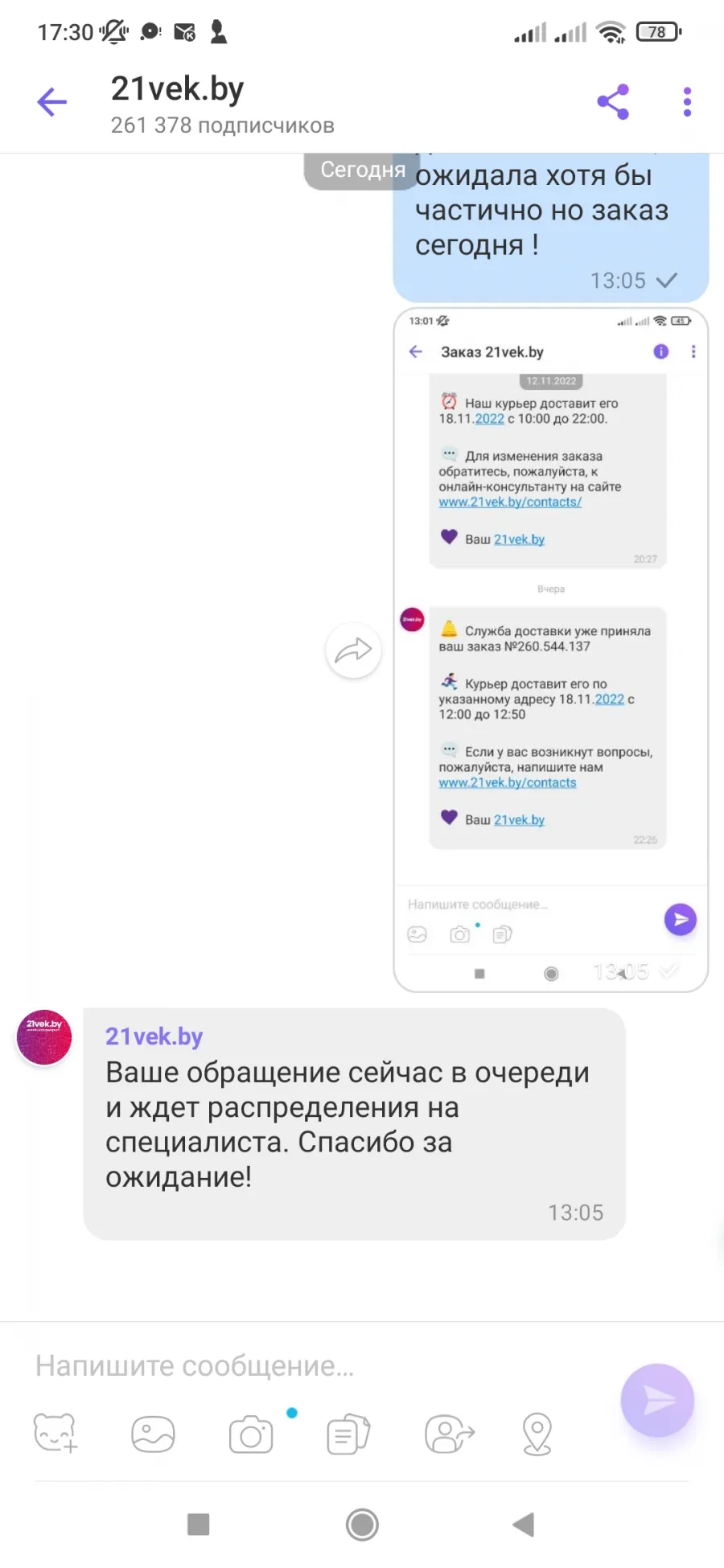
Task: Send your location
Action: (x=537, y=1434)
